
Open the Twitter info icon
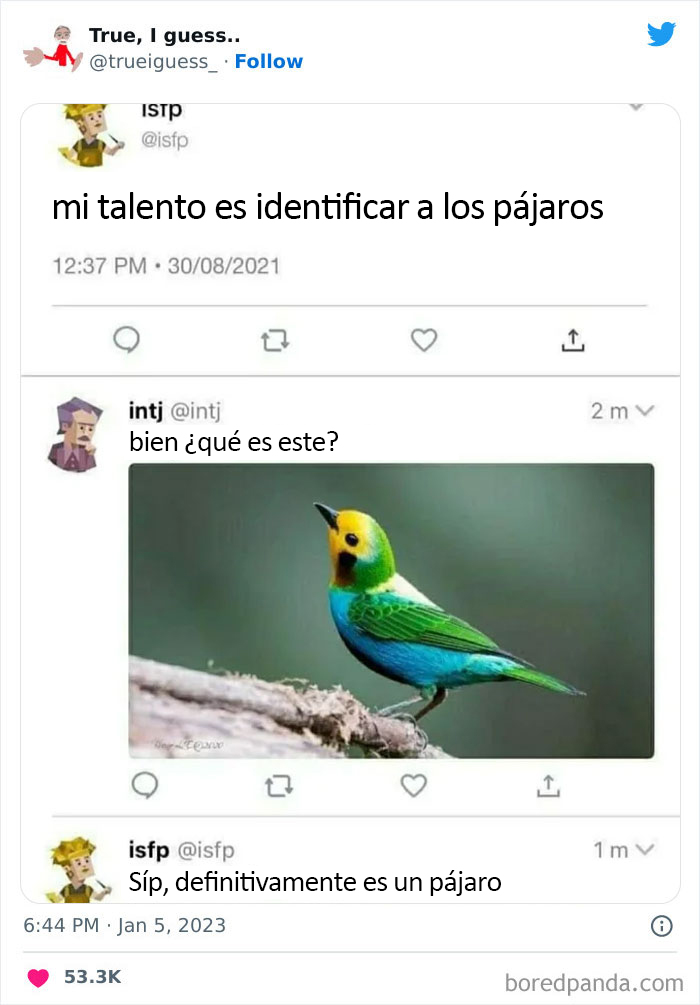661,926
